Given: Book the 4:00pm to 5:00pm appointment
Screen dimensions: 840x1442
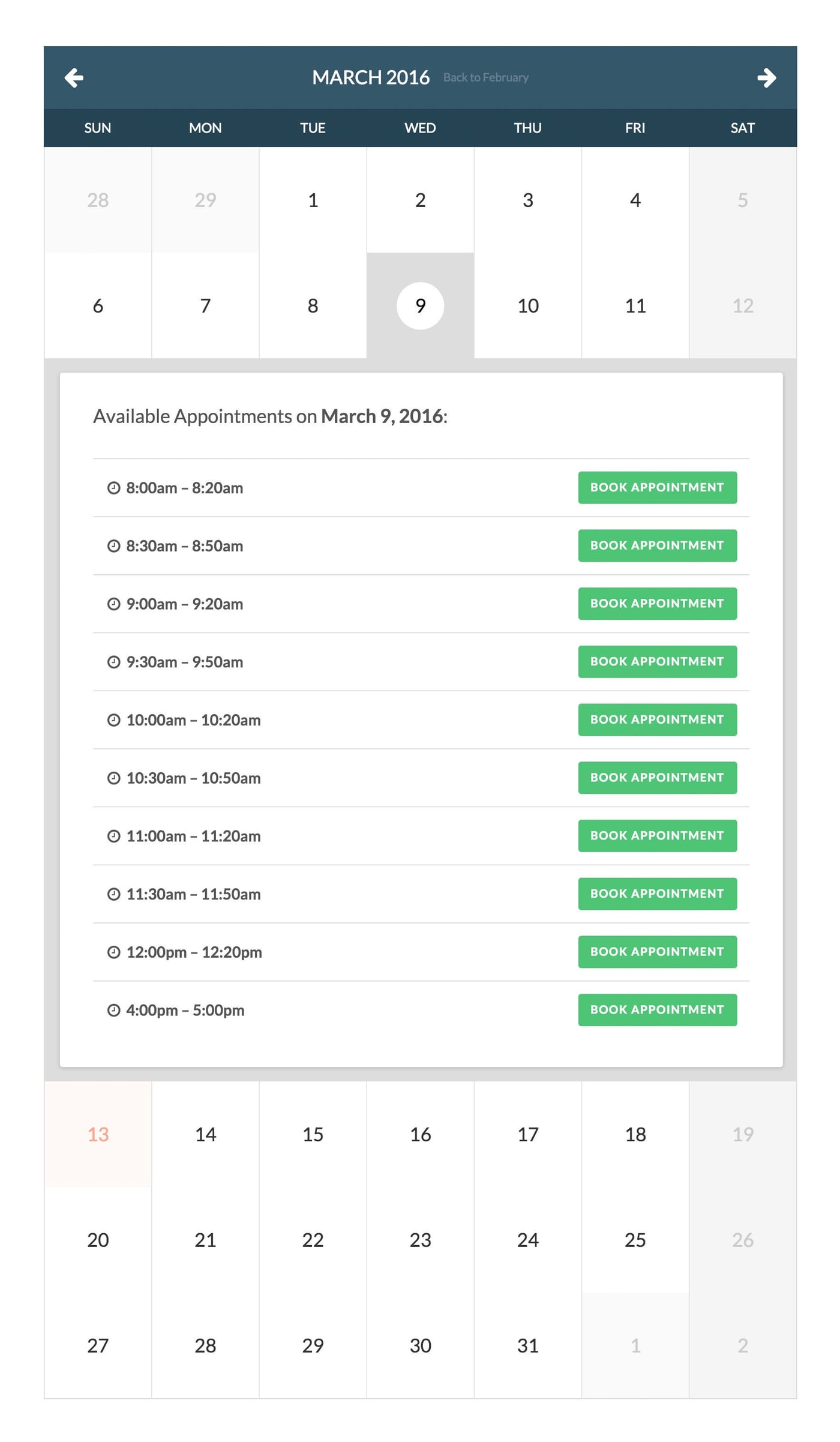Looking at the screenshot, I should pos(657,1009).
